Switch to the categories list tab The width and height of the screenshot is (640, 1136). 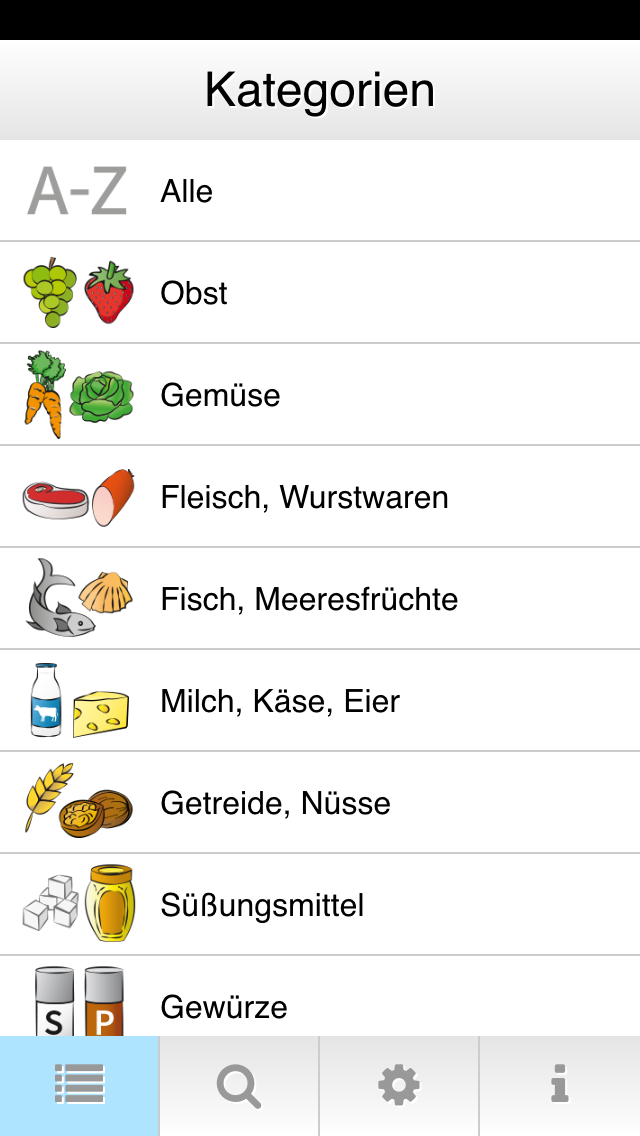click(x=80, y=1086)
